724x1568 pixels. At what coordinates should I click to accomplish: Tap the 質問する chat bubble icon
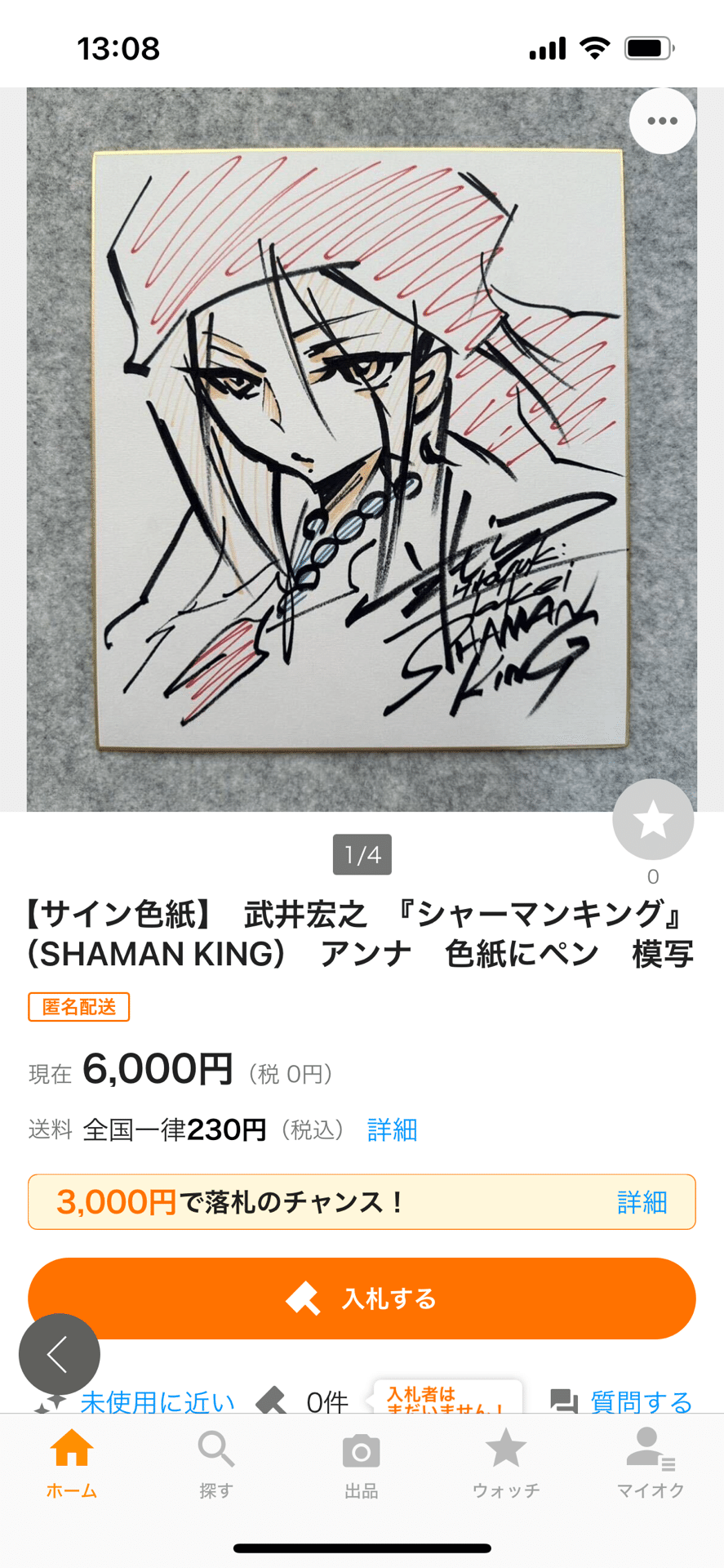click(x=564, y=1400)
